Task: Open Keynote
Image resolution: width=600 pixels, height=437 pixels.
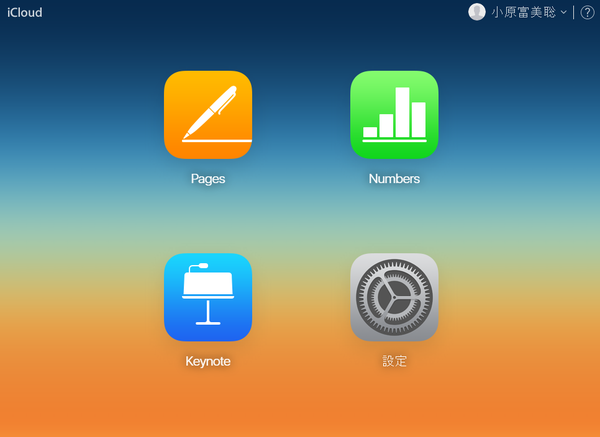Action: [208, 297]
